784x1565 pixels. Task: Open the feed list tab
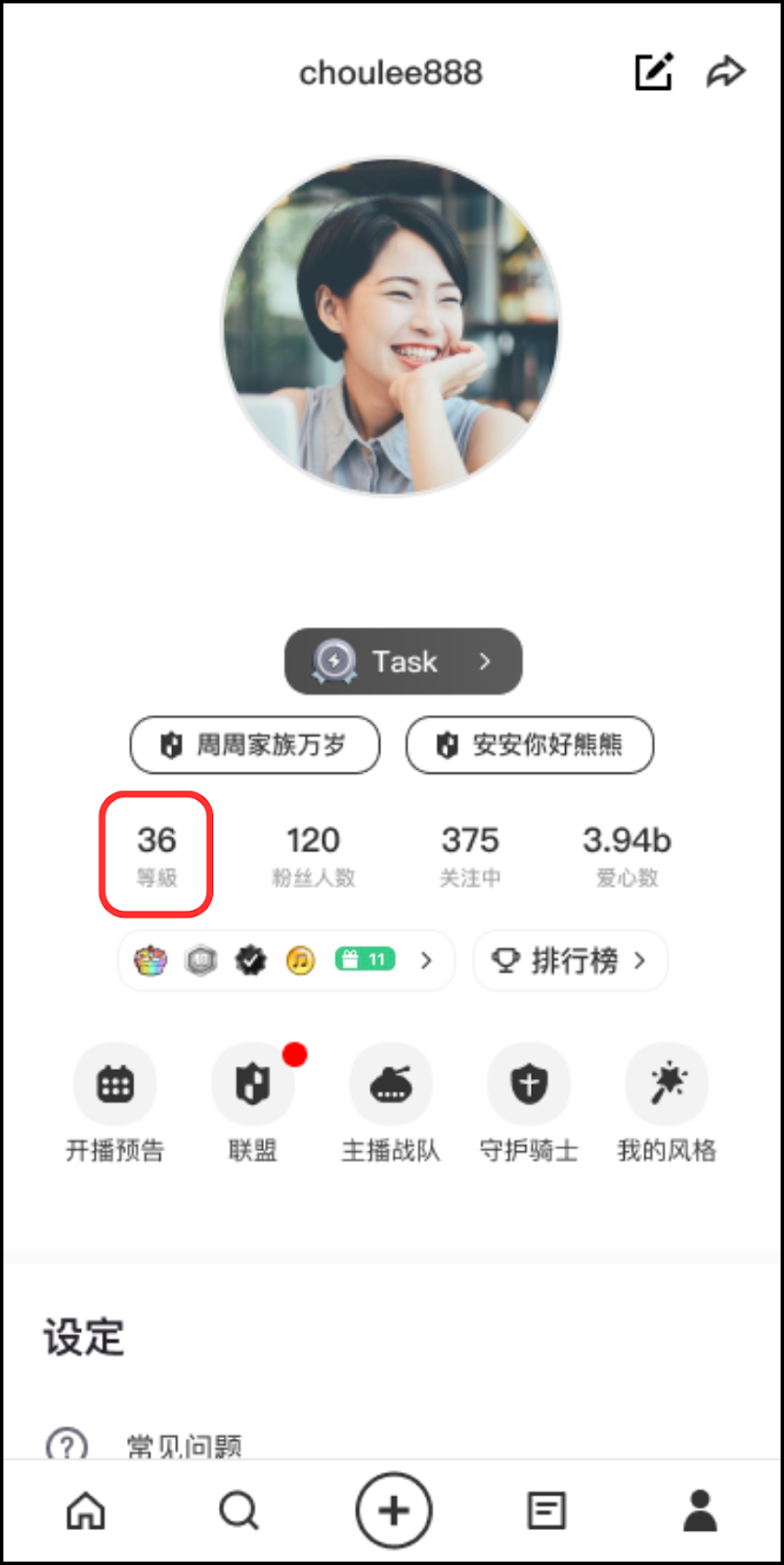tap(546, 1510)
